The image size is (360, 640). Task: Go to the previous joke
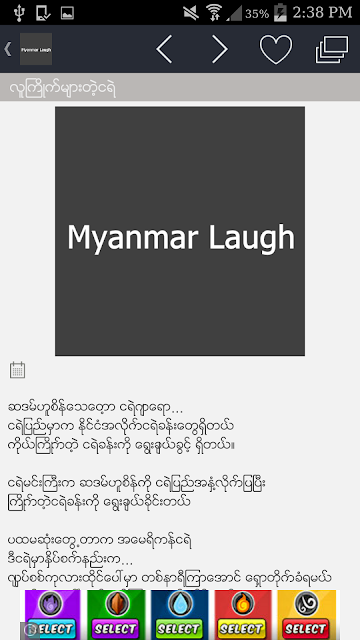click(x=164, y=49)
